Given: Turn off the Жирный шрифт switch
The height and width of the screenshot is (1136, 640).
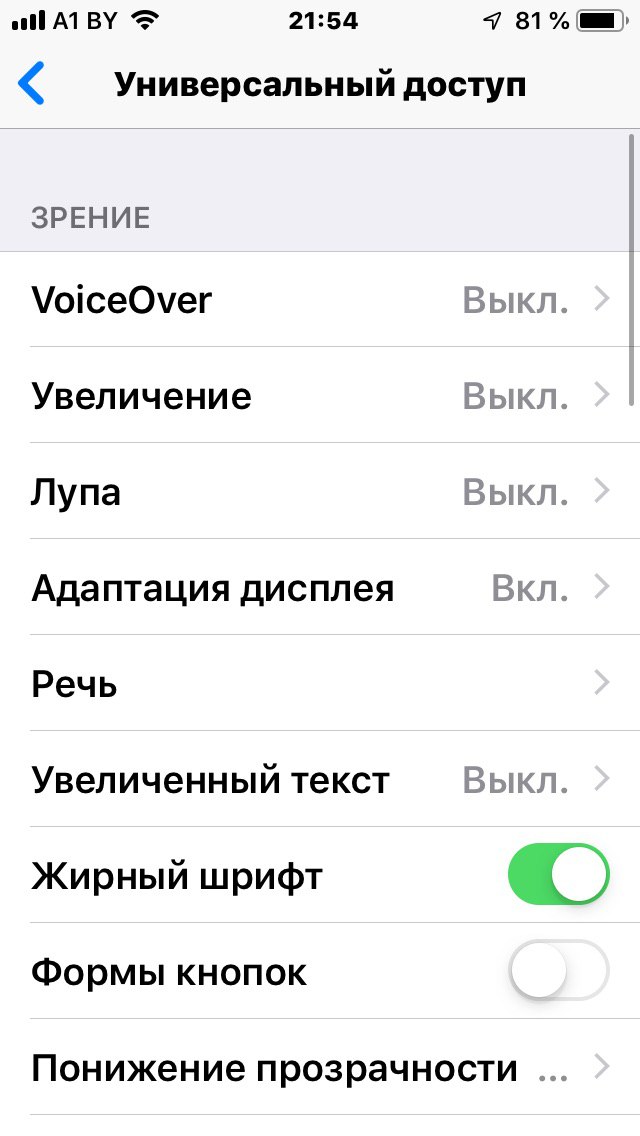Looking at the screenshot, I should tap(559, 874).
